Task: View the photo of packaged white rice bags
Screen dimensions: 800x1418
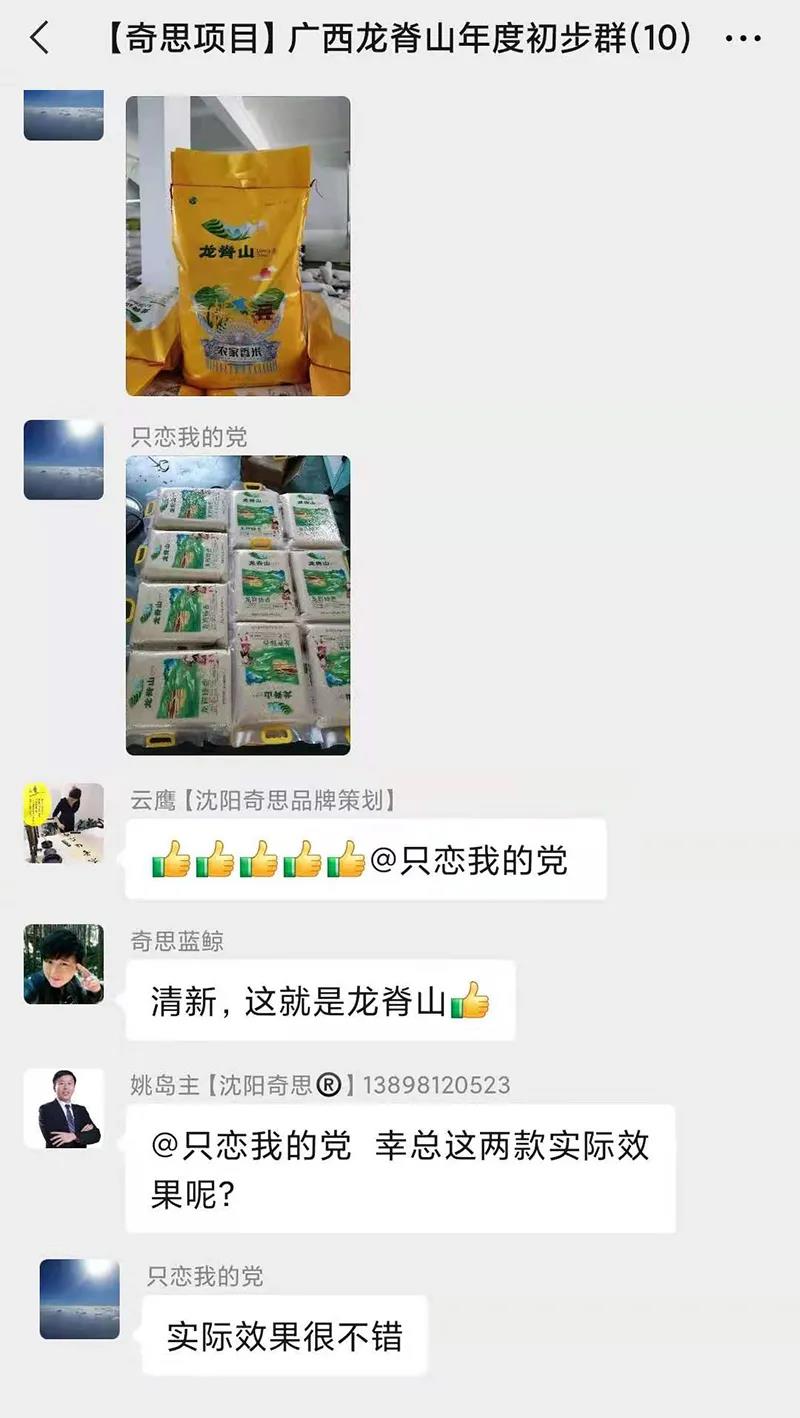Action: [238, 605]
